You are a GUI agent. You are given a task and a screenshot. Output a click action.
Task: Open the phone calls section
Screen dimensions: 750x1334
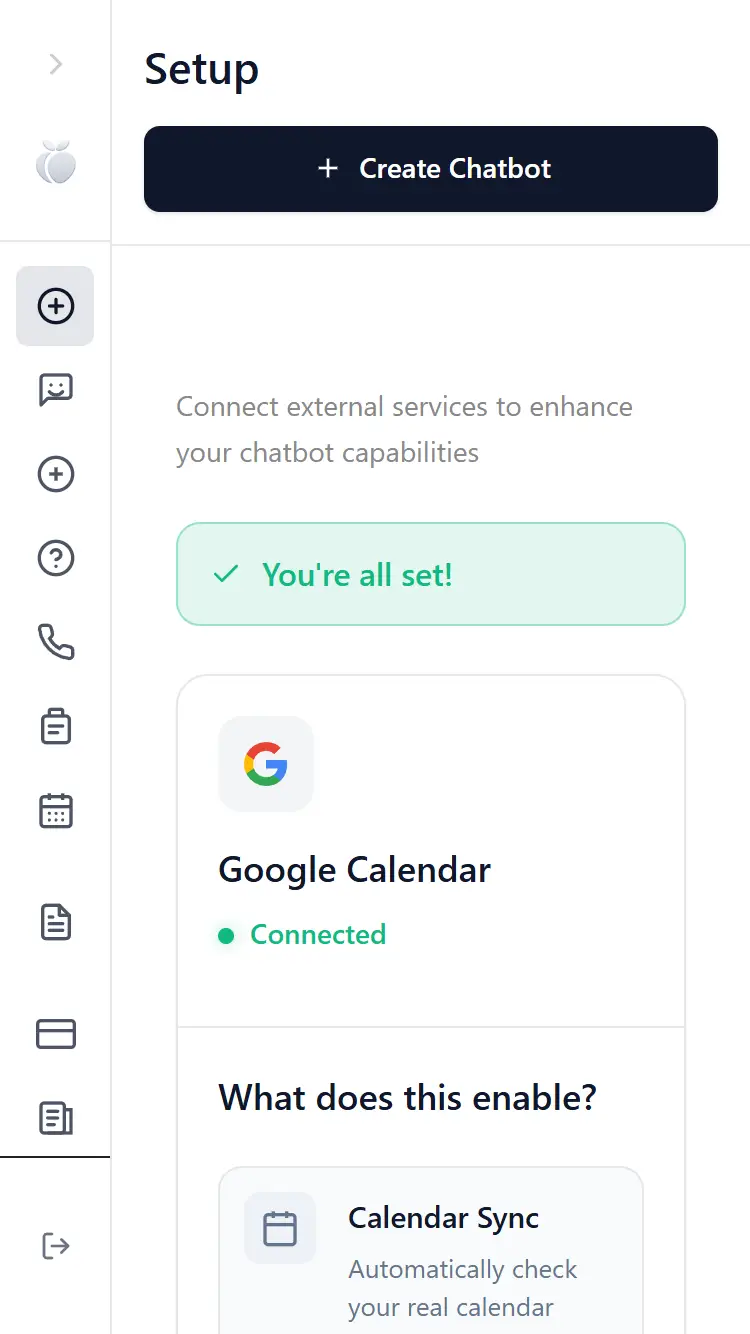tap(55, 643)
